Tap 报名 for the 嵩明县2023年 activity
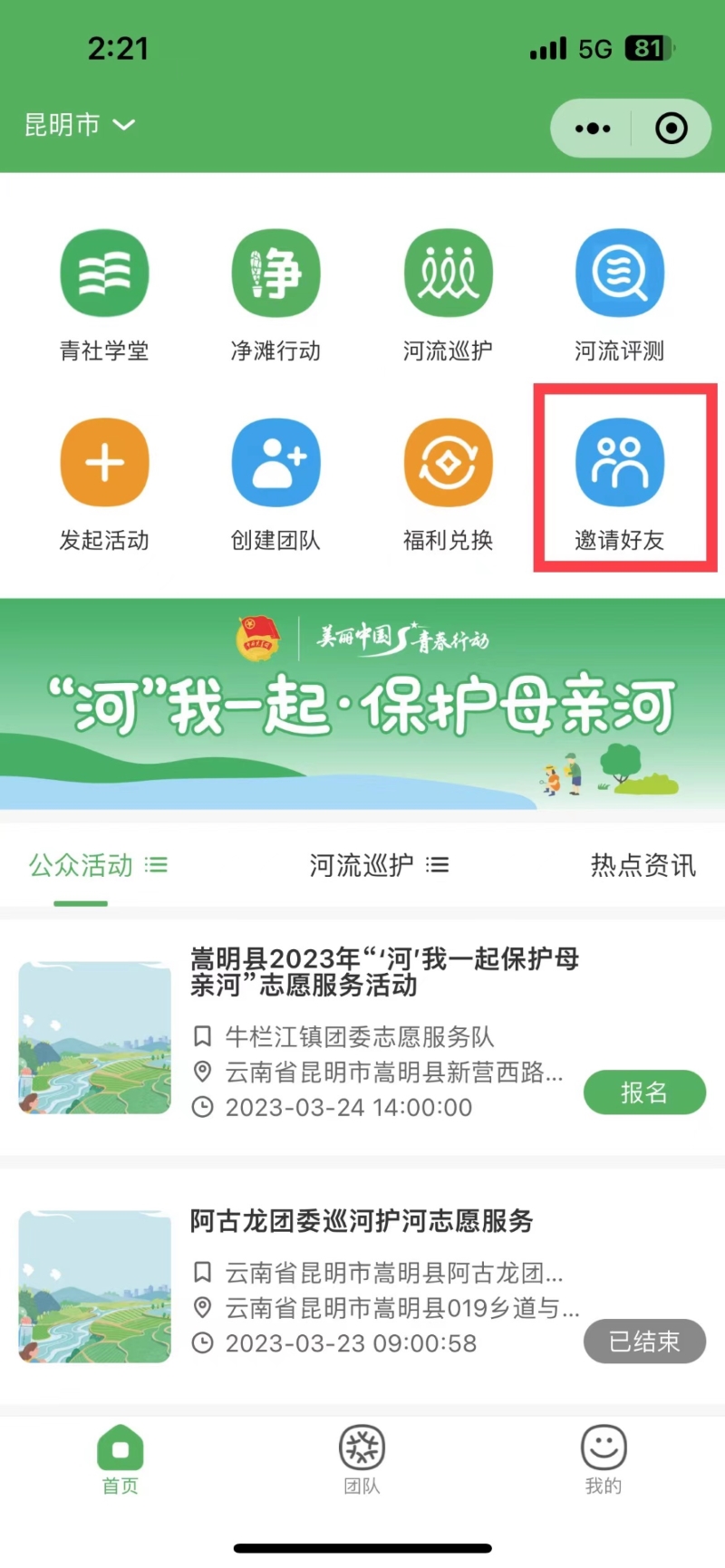Viewport: 725px width, 1568px height. [644, 1092]
